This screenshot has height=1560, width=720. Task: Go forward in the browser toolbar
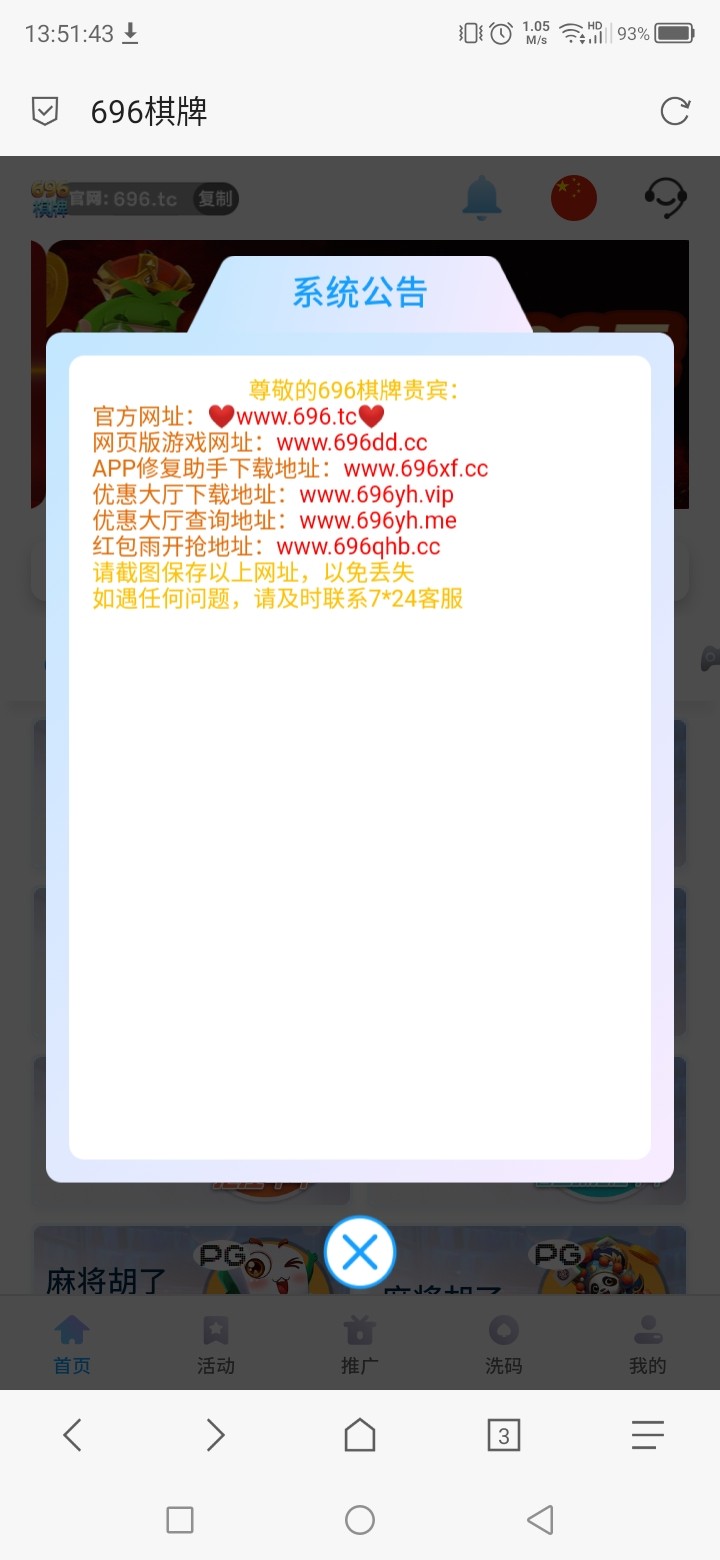coord(216,1435)
